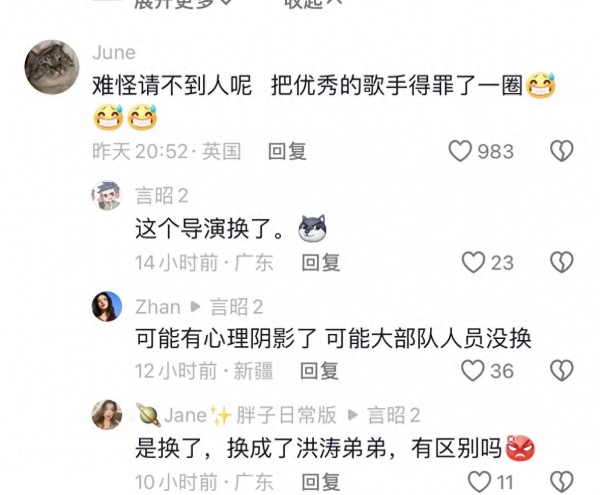Dislike Zhan's reply
This screenshot has width=600, height=495.
pyautogui.click(x=562, y=371)
